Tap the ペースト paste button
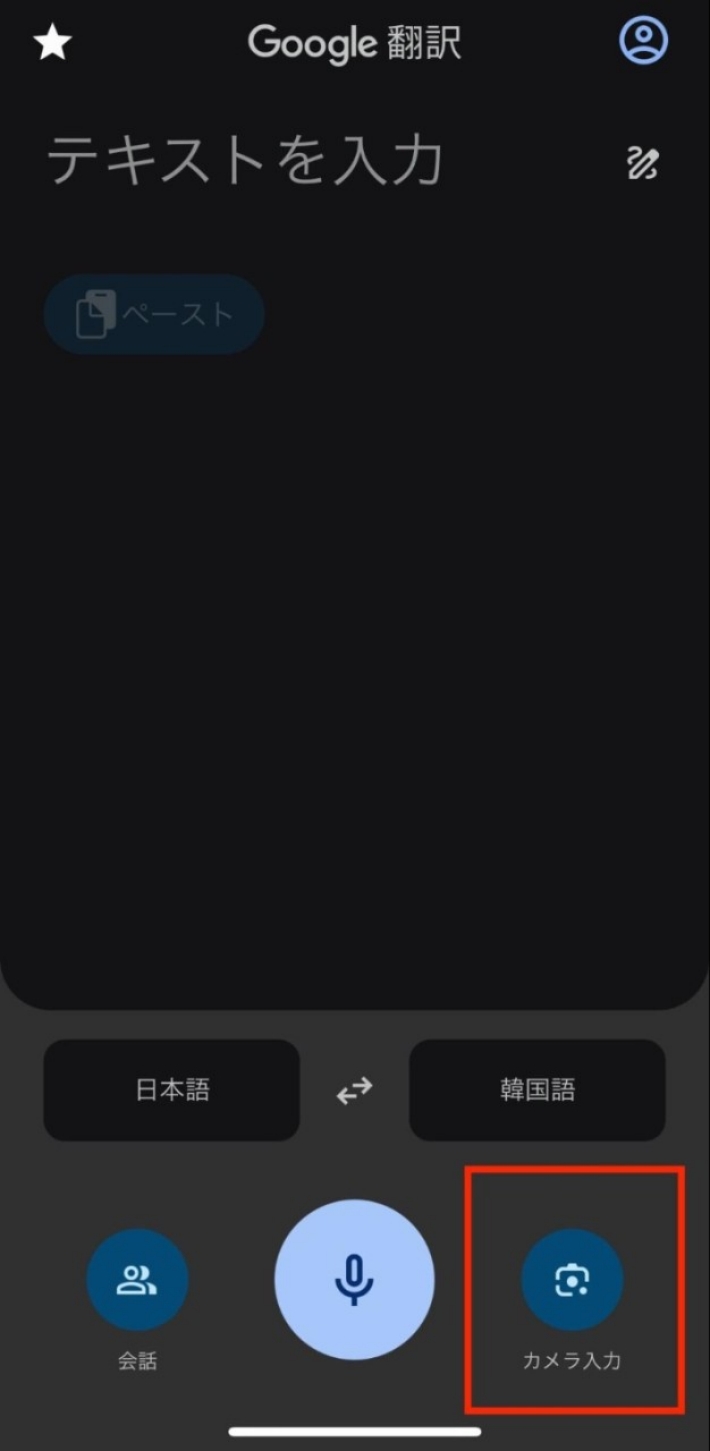The height and width of the screenshot is (1451, 710). (155, 314)
